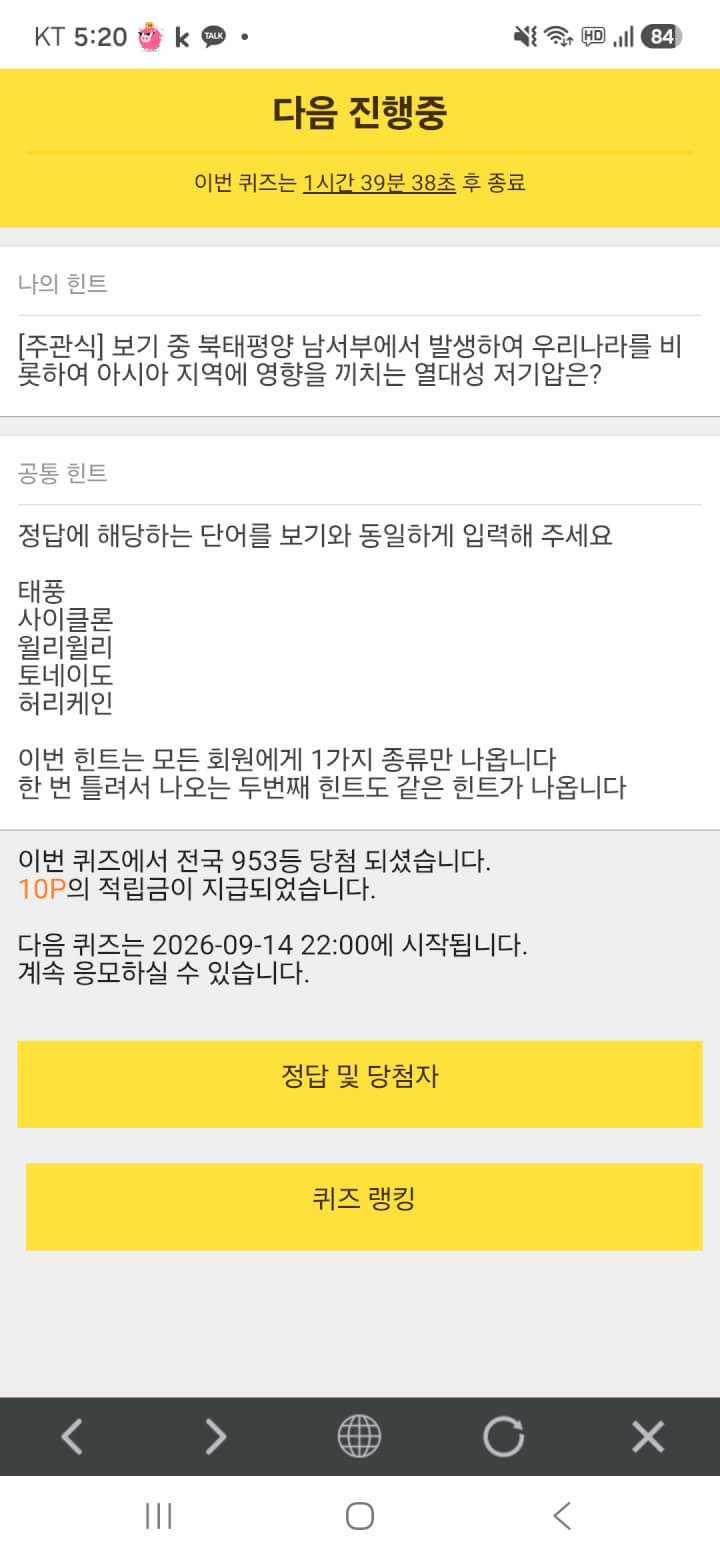
Task: Tap the system home button
Action: pyautogui.click(x=360, y=1516)
